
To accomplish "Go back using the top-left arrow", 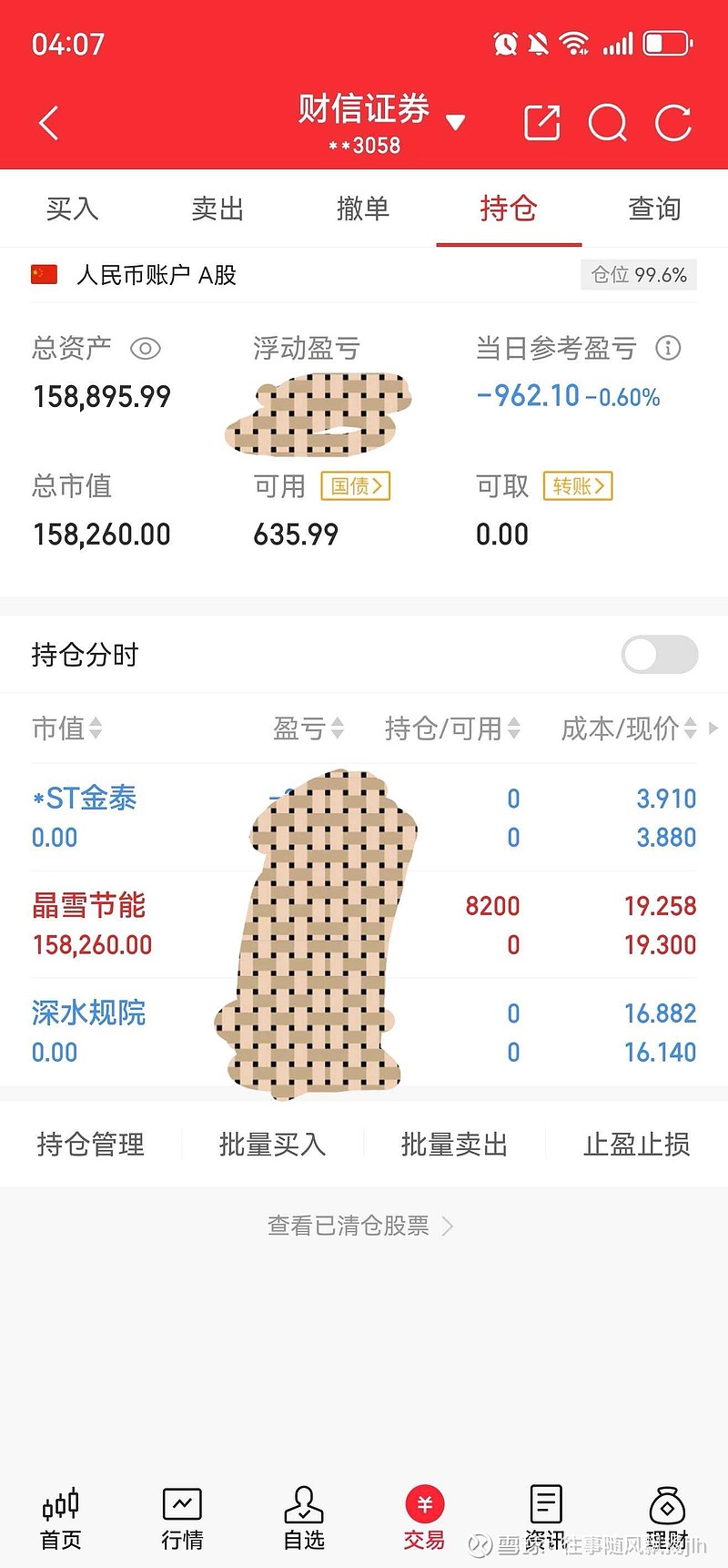I will (49, 123).
